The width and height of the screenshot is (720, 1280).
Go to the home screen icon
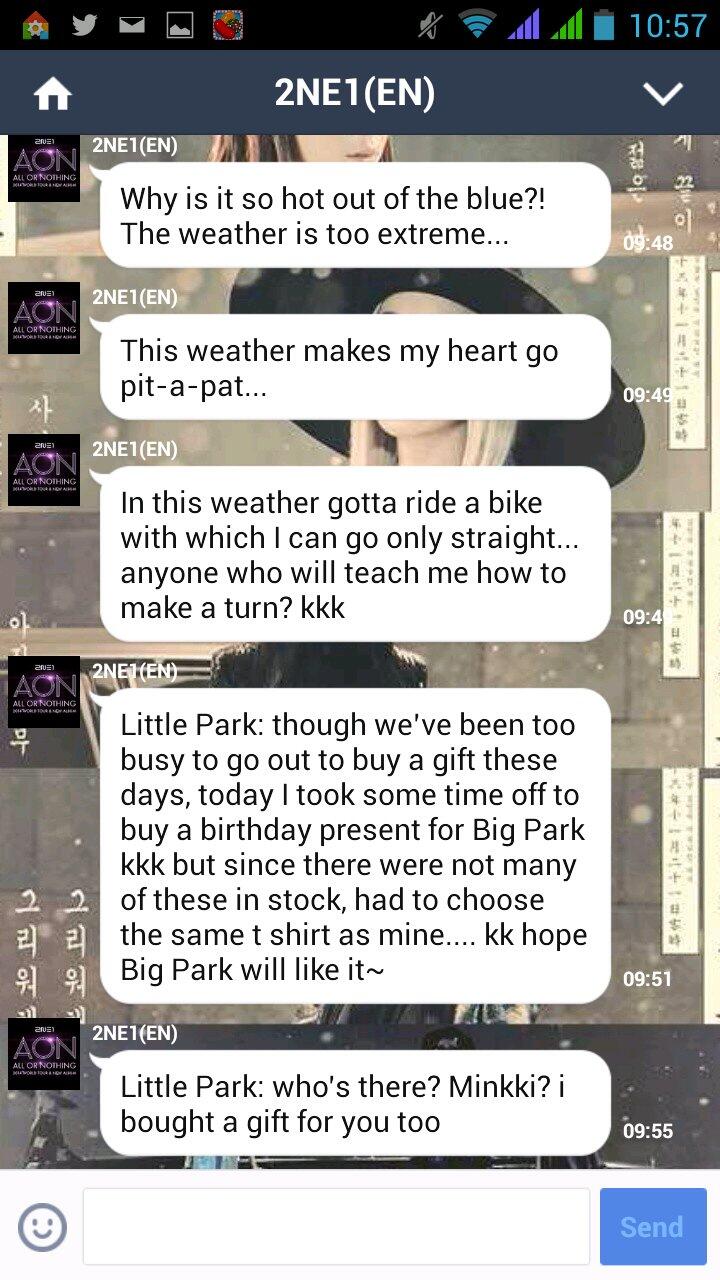pyautogui.click(x=52, y=94)
